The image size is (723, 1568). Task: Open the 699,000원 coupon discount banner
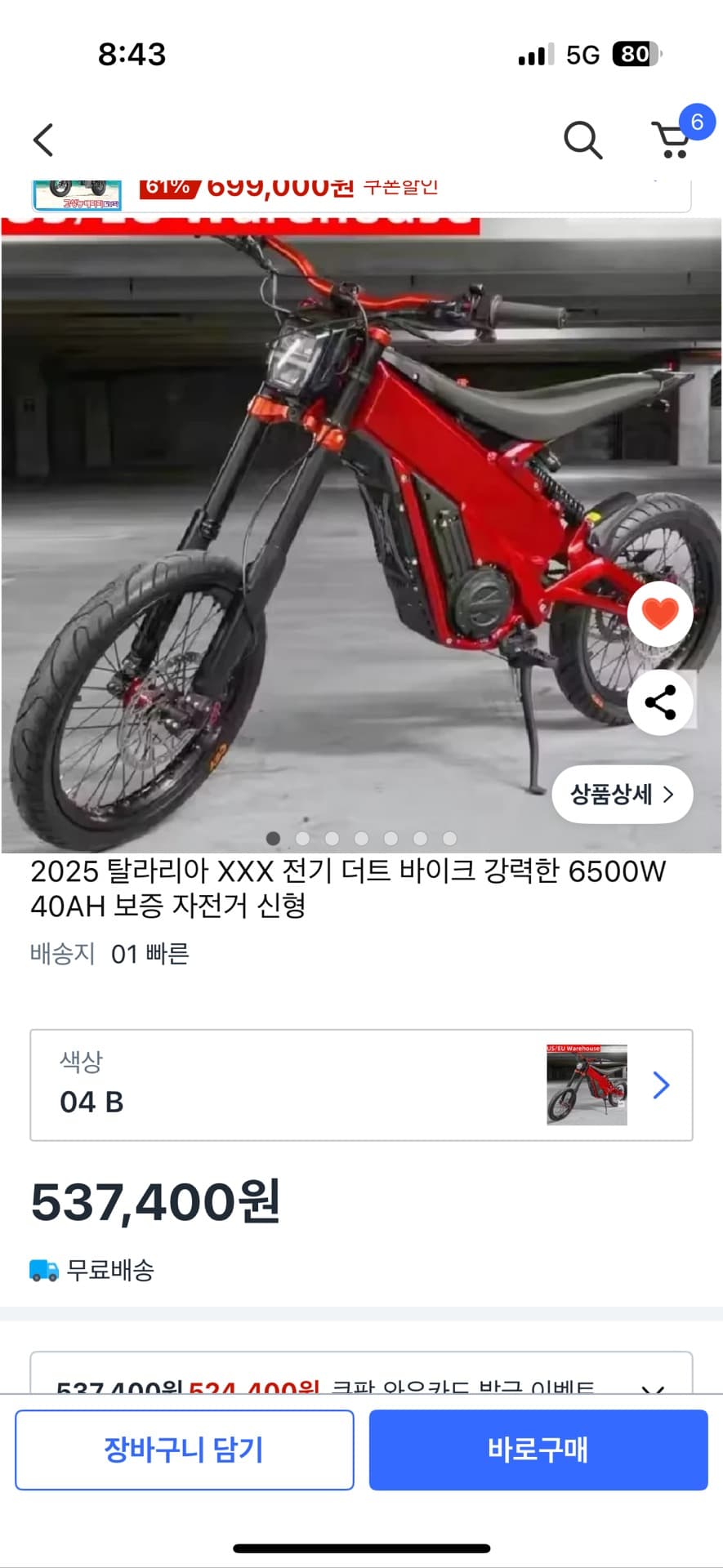[x=361, y=193]
